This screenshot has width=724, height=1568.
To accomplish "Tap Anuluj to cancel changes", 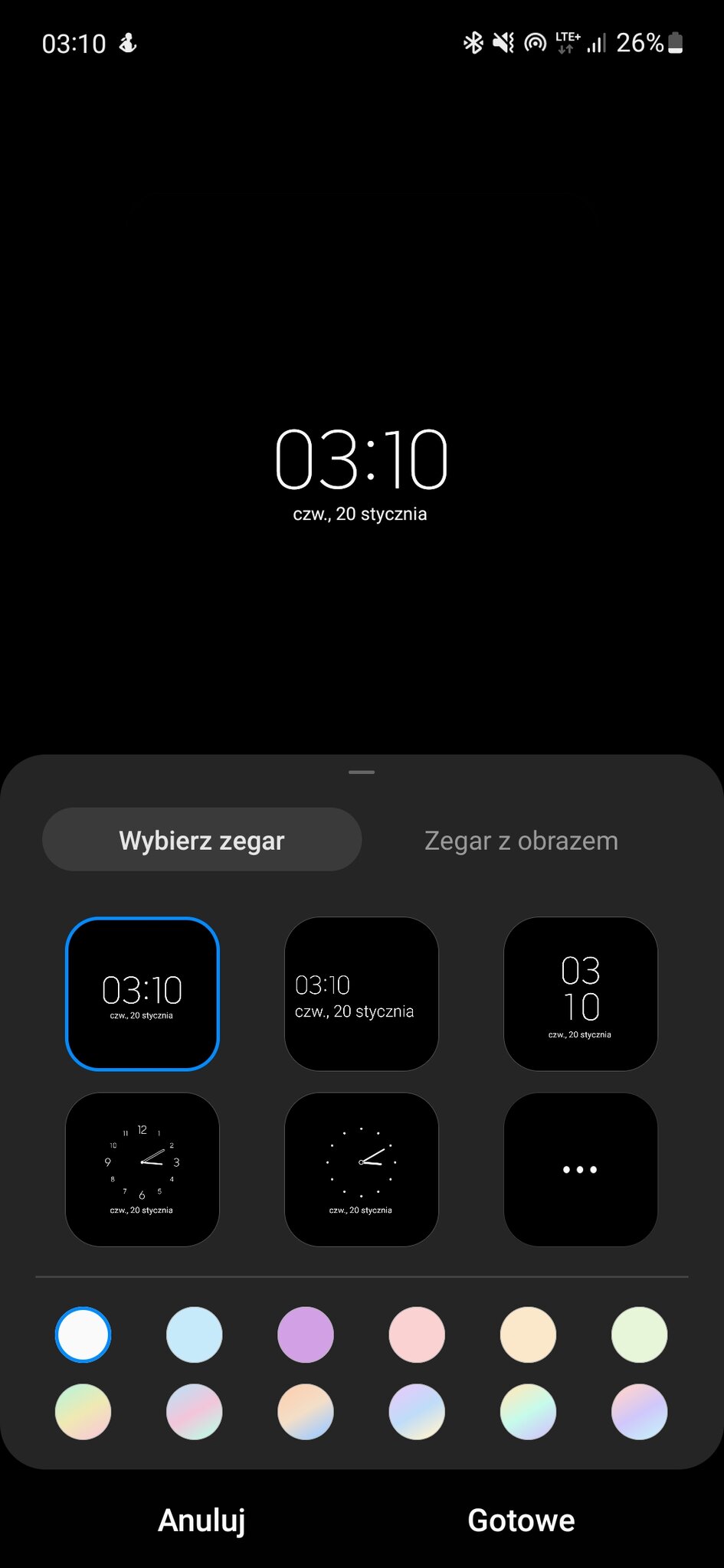I will click(x=201, y=1520).
